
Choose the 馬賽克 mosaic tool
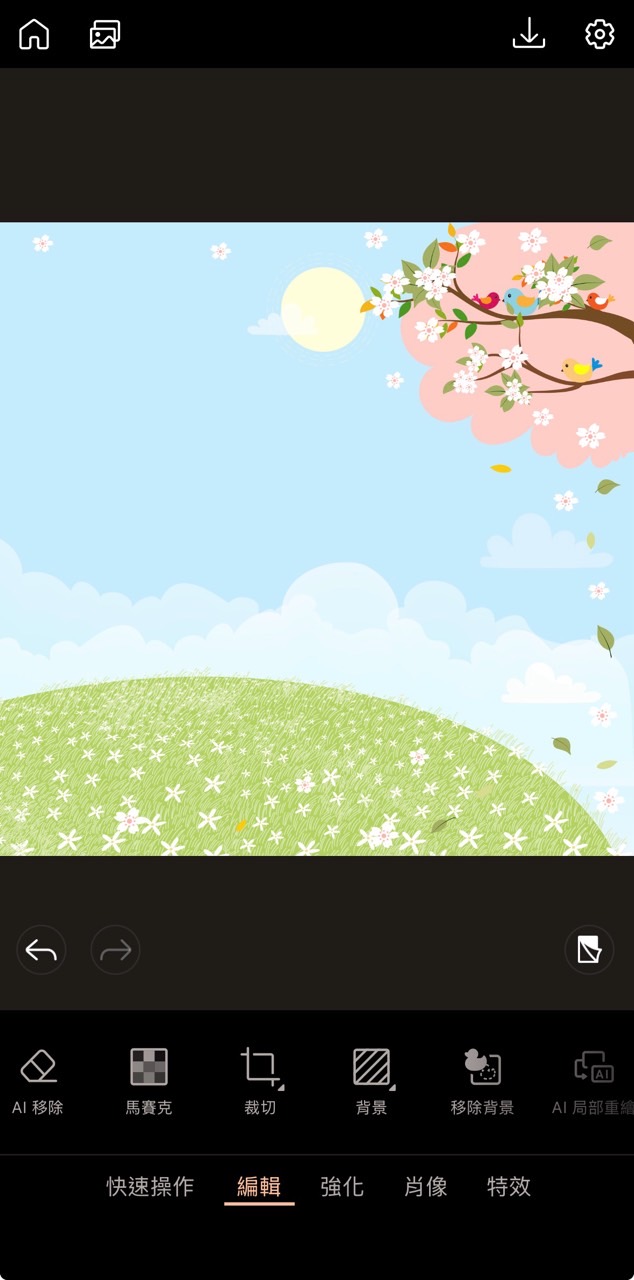149,1080
